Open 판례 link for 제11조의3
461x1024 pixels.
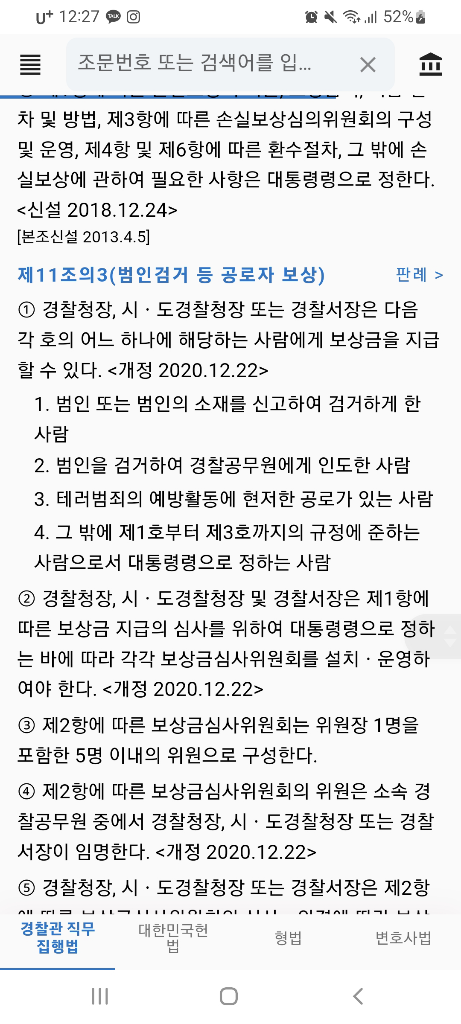point(419,275)
